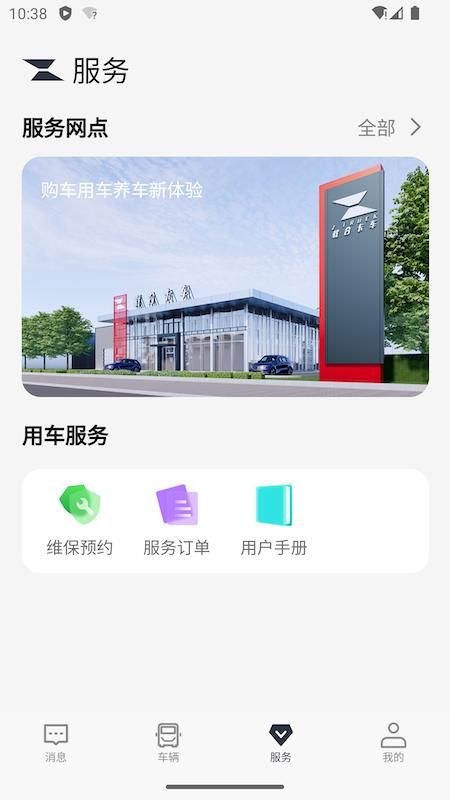
Task: View 服务订单 service orders
Action: tap(177, 520)
